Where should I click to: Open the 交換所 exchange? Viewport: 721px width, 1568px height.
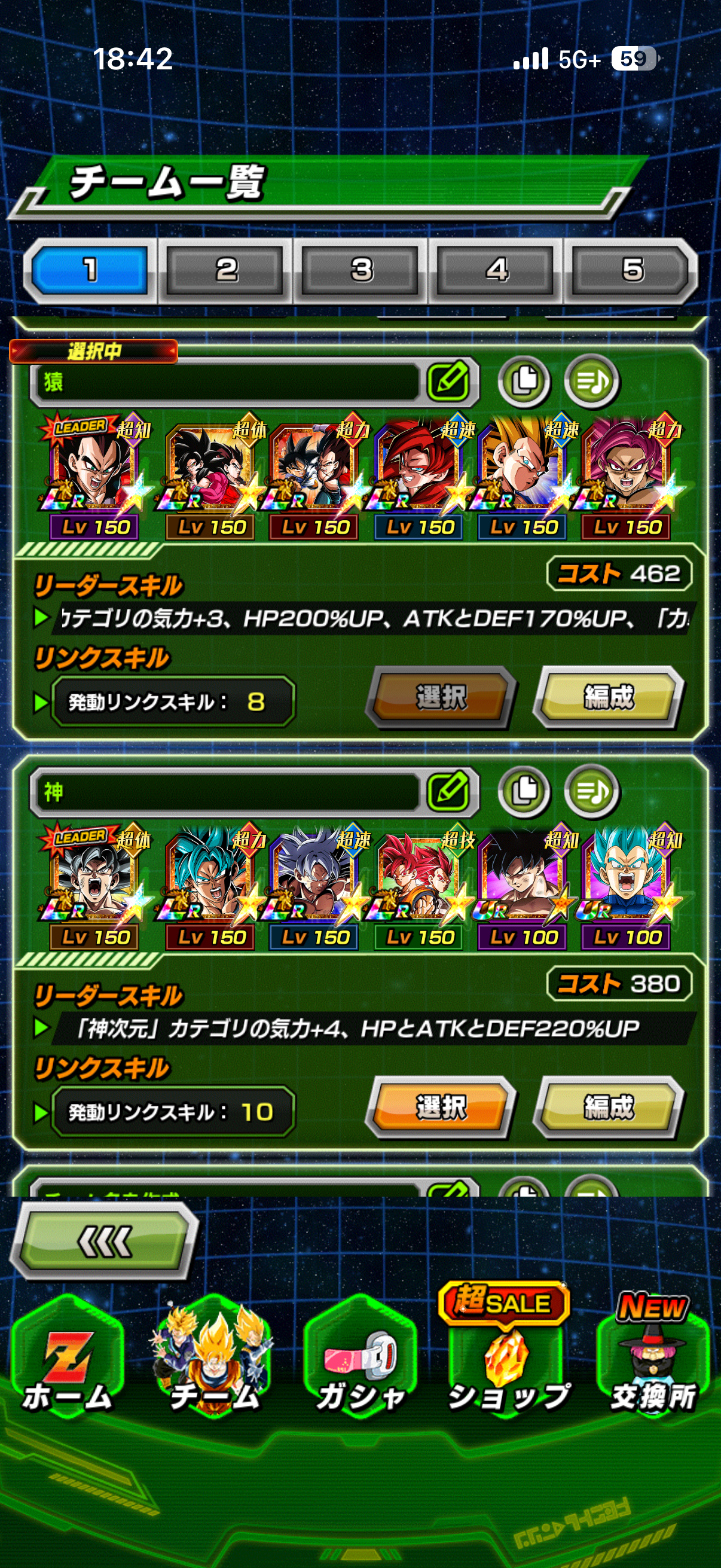click(x=652, y=1363)
